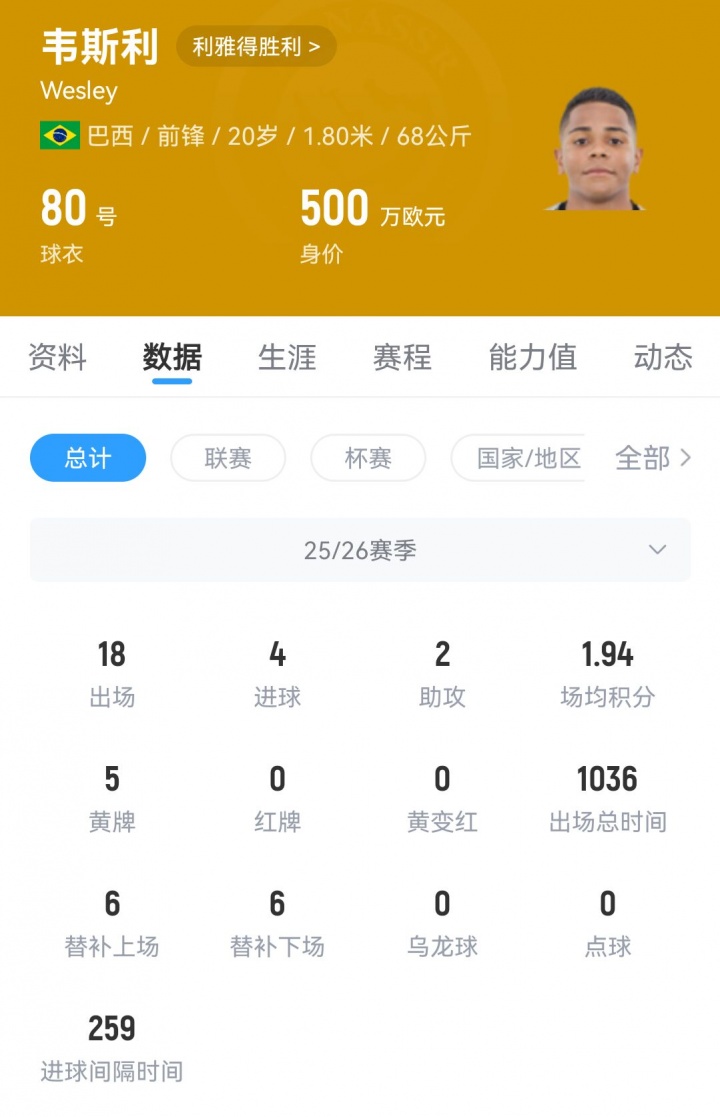Filter stats by 国家/地区
Viewport: 720px width, 1117px height.
[520, 458]
